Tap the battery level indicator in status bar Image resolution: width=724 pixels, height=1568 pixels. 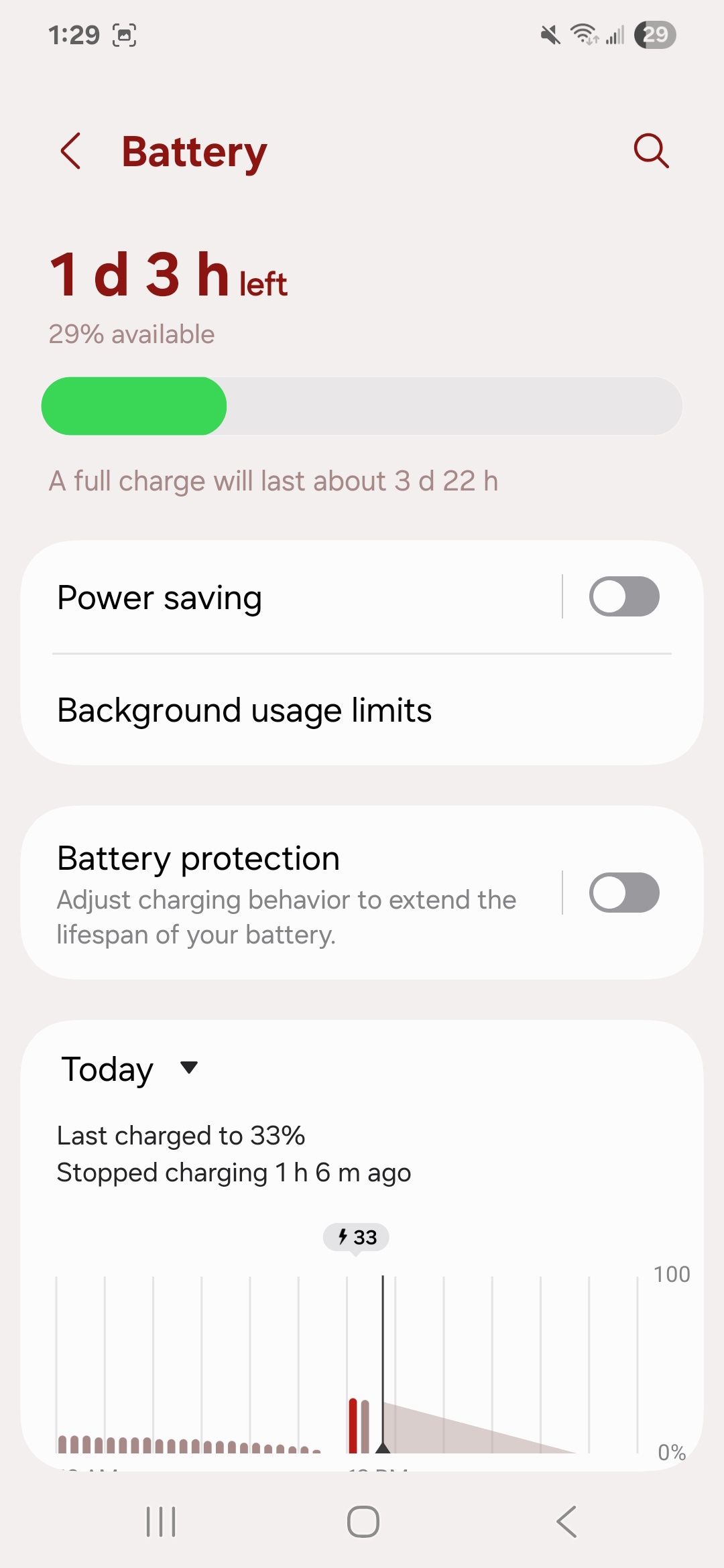654,35
